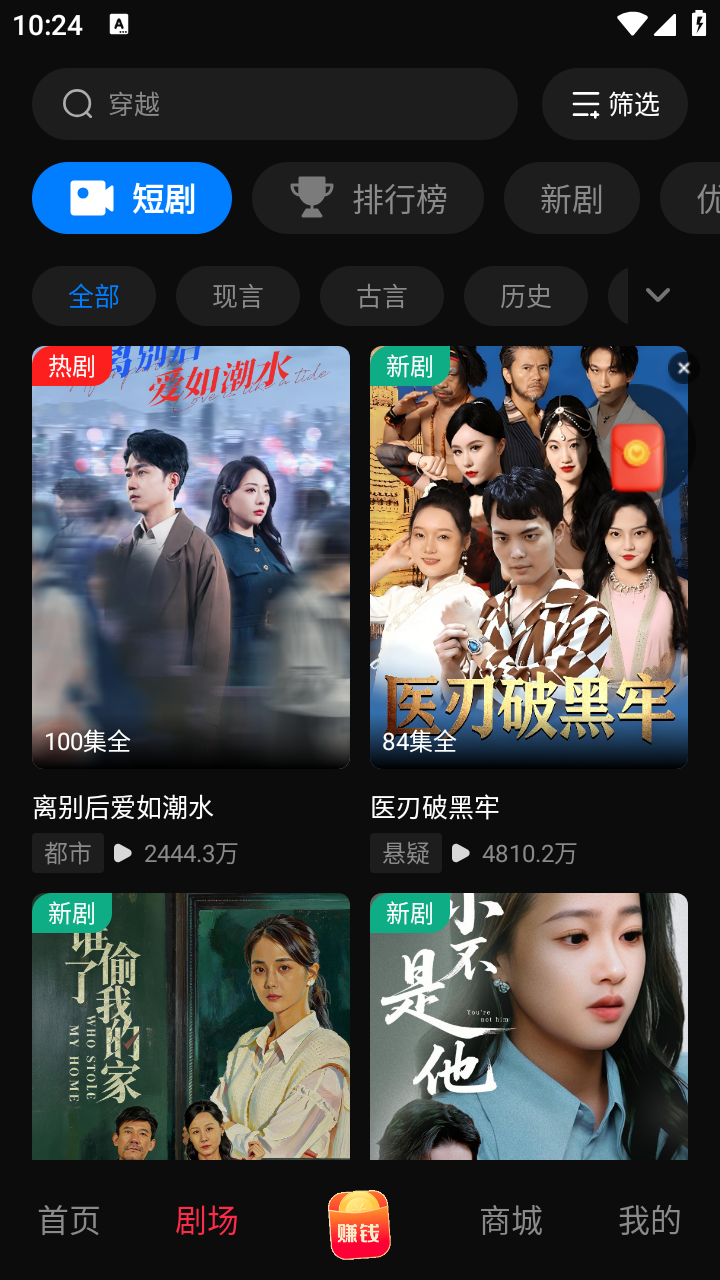The image size is (720, 1280).
Task: Dismiss the floating envelope with its X
Action: [x=683, y=368]
